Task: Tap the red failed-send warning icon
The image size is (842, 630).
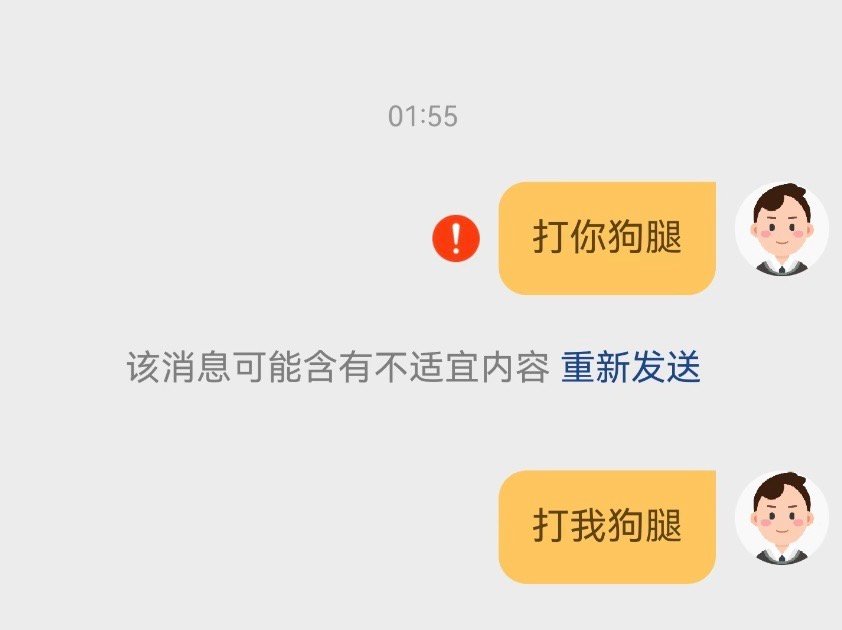Action: coord(456,239)
